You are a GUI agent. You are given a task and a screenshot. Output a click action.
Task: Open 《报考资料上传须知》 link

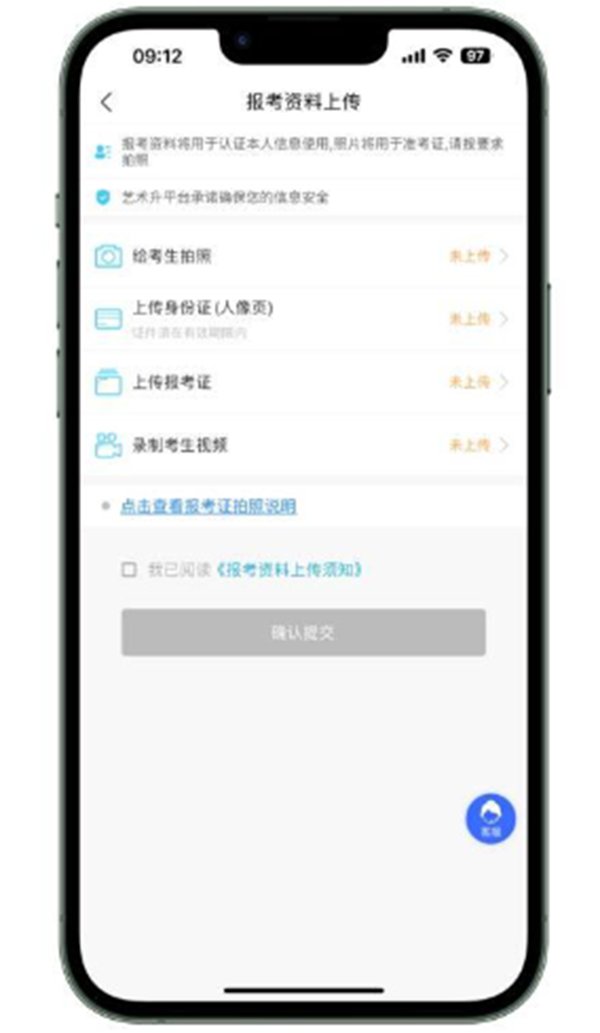click(x=290, y=570)
